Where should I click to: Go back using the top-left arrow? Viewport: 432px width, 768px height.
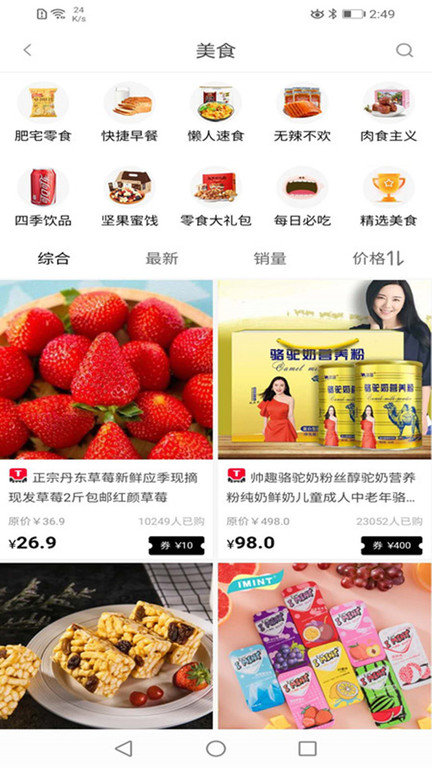point(27,50)
